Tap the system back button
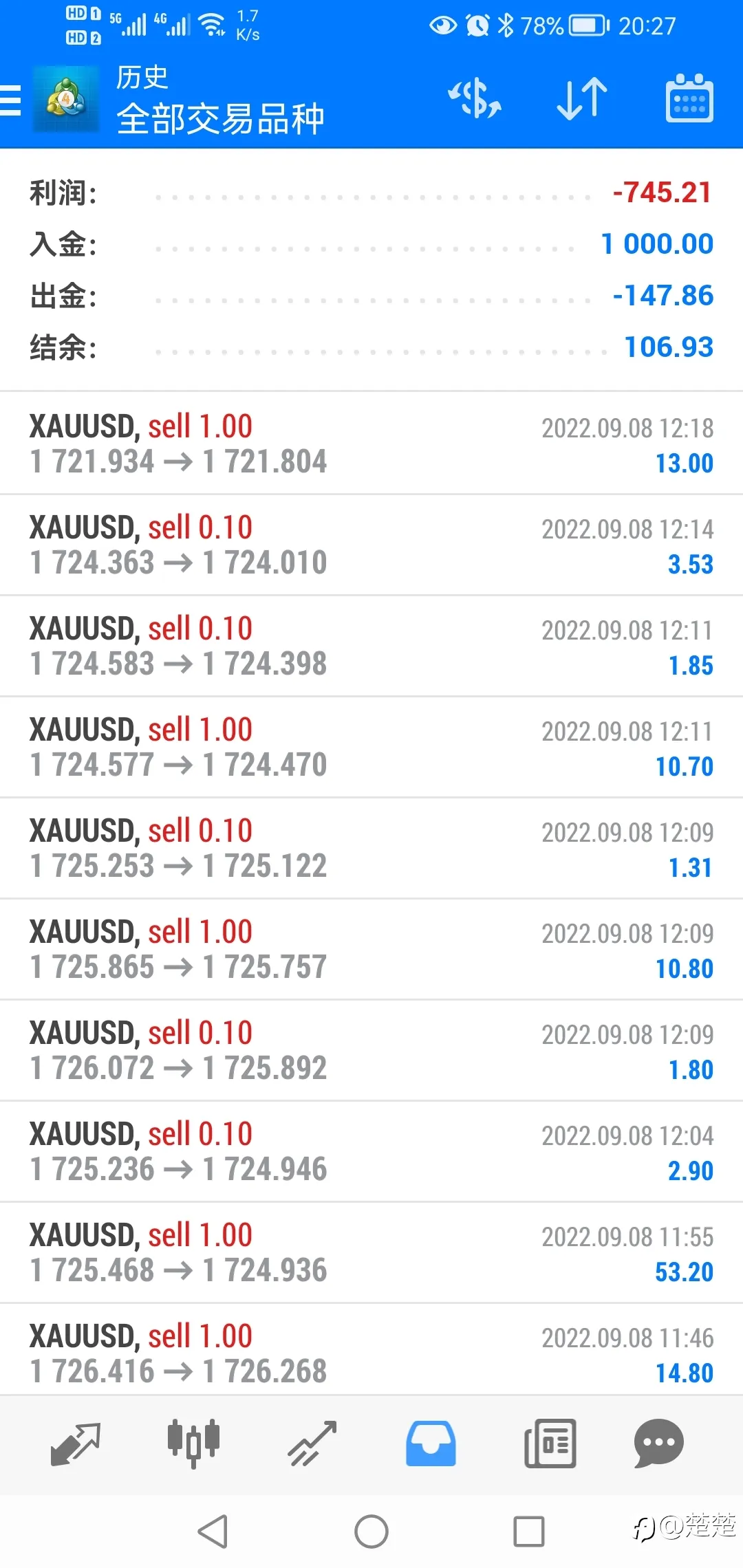This screenshot has width=743, height=1568. coord(213,1532)
